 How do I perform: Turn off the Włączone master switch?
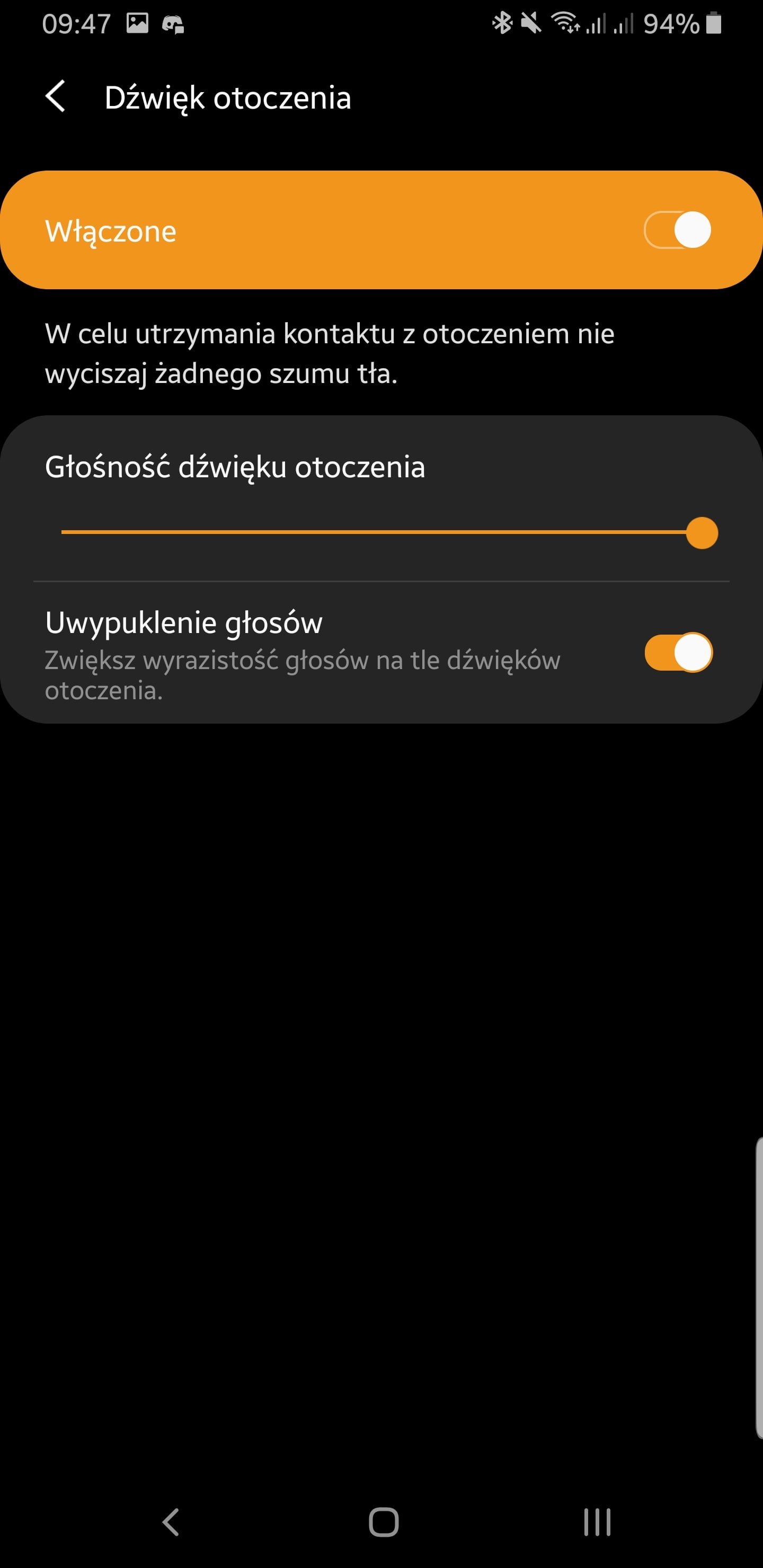tap(677, 230)
